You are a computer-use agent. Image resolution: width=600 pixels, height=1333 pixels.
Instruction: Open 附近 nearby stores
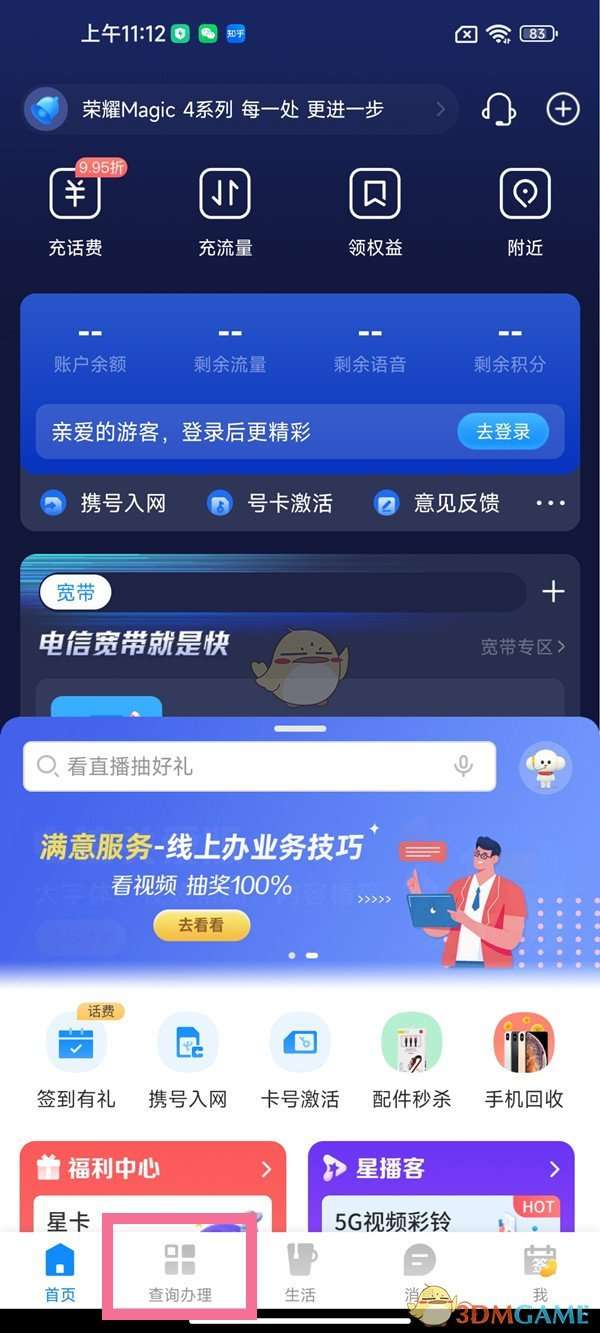(525, 210)
